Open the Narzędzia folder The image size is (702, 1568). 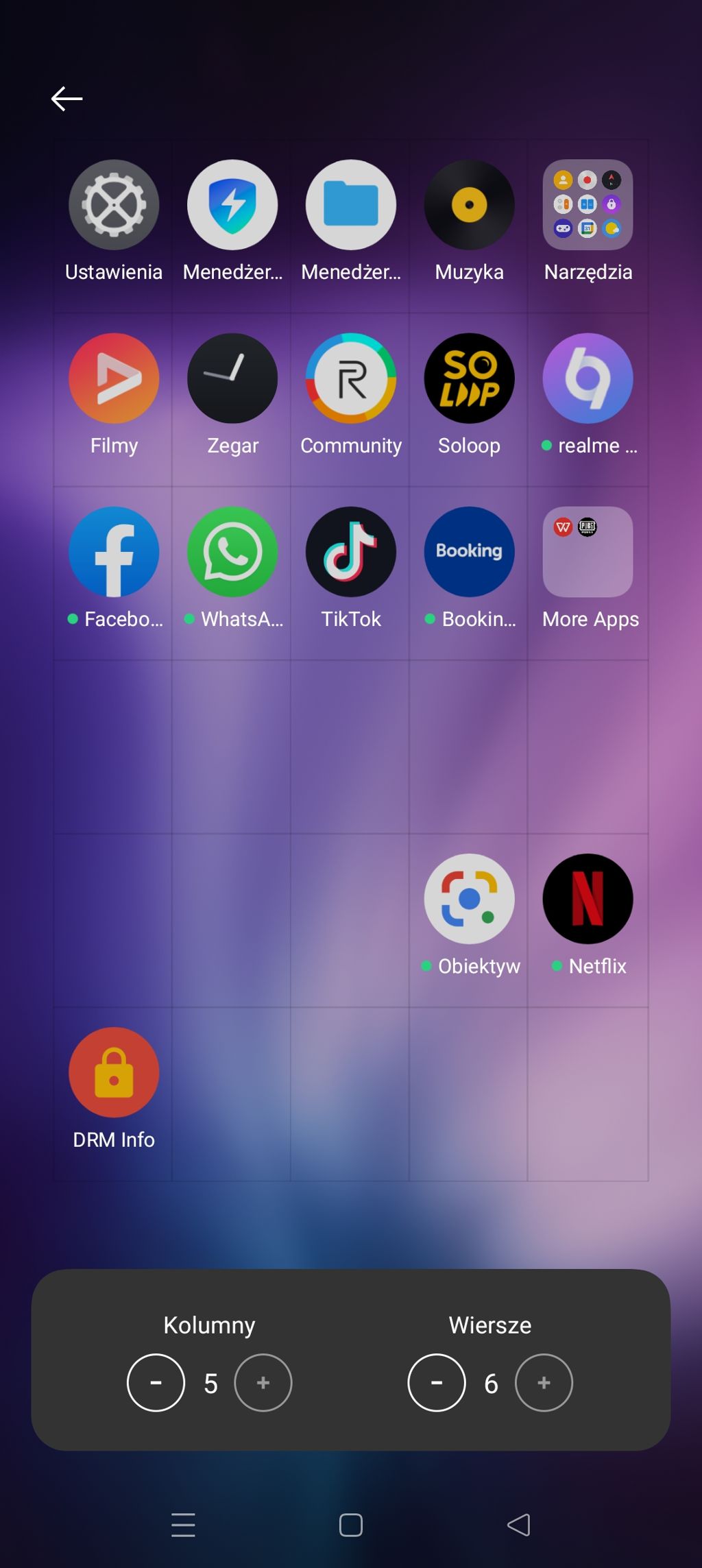[588, 205]
